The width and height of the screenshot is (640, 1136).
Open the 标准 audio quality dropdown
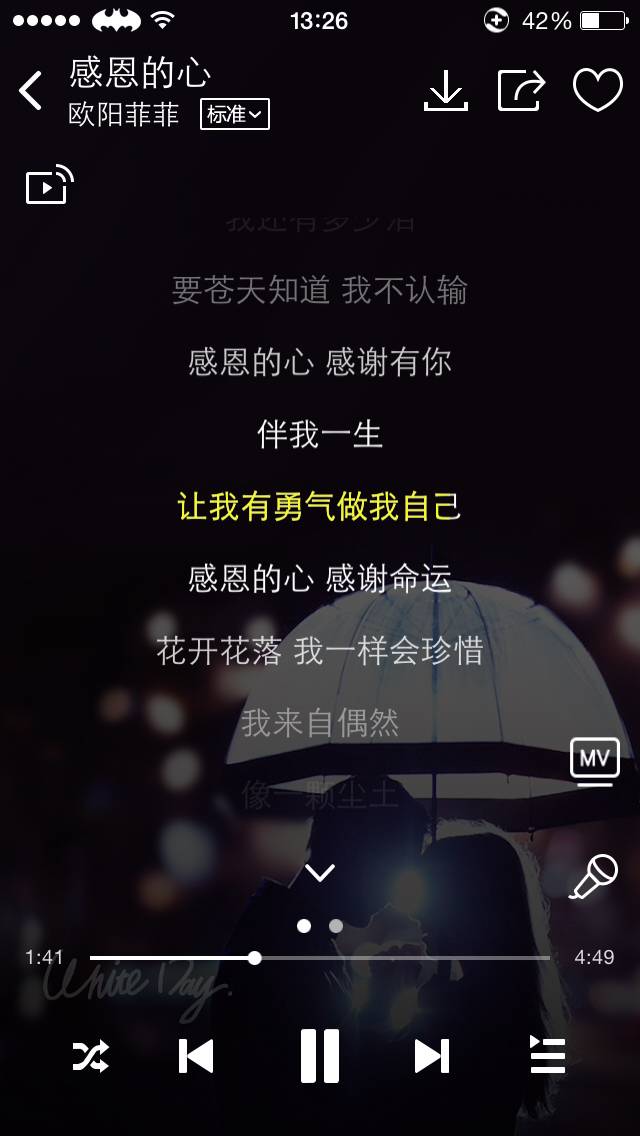(x=235, y=114)
